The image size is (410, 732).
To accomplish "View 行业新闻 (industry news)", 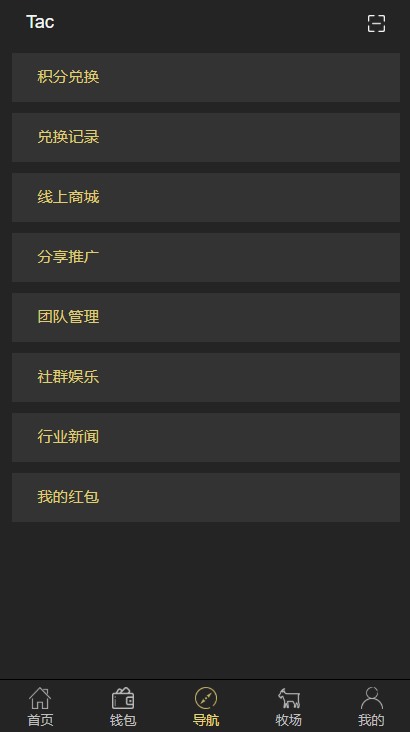I will (206, 437).
